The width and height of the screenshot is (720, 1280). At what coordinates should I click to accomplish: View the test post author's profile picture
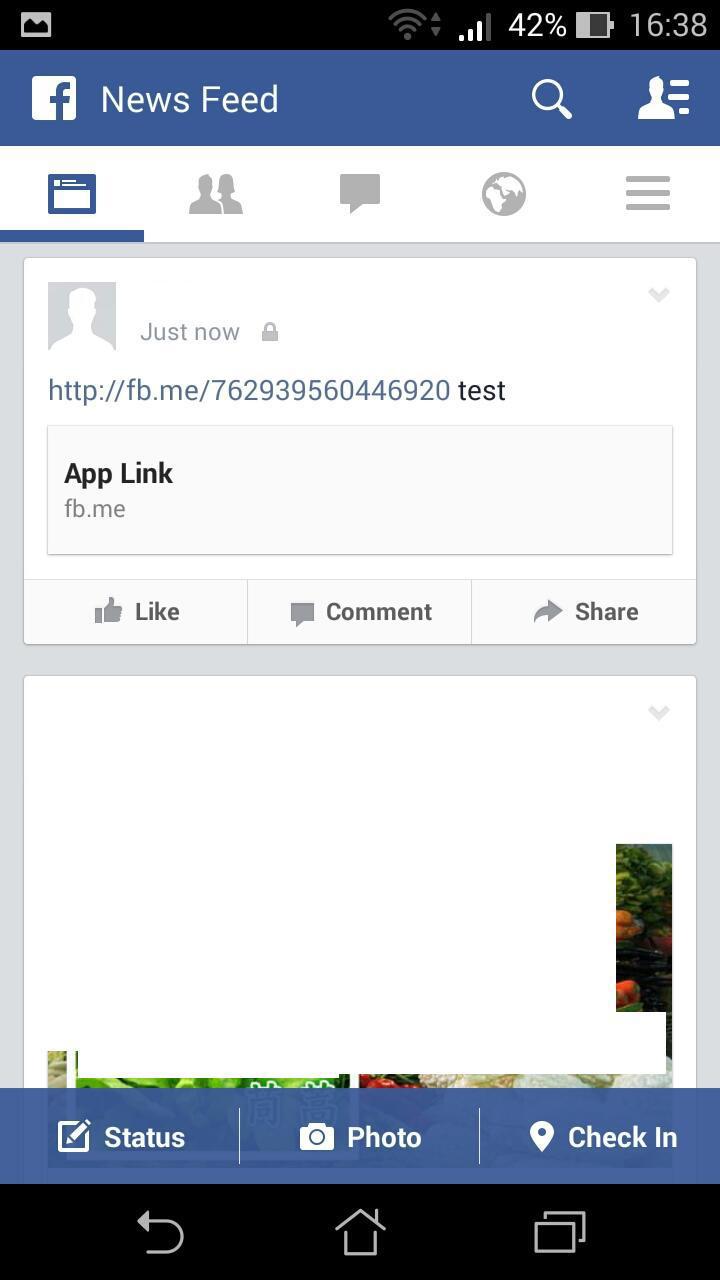pos(82,316)
